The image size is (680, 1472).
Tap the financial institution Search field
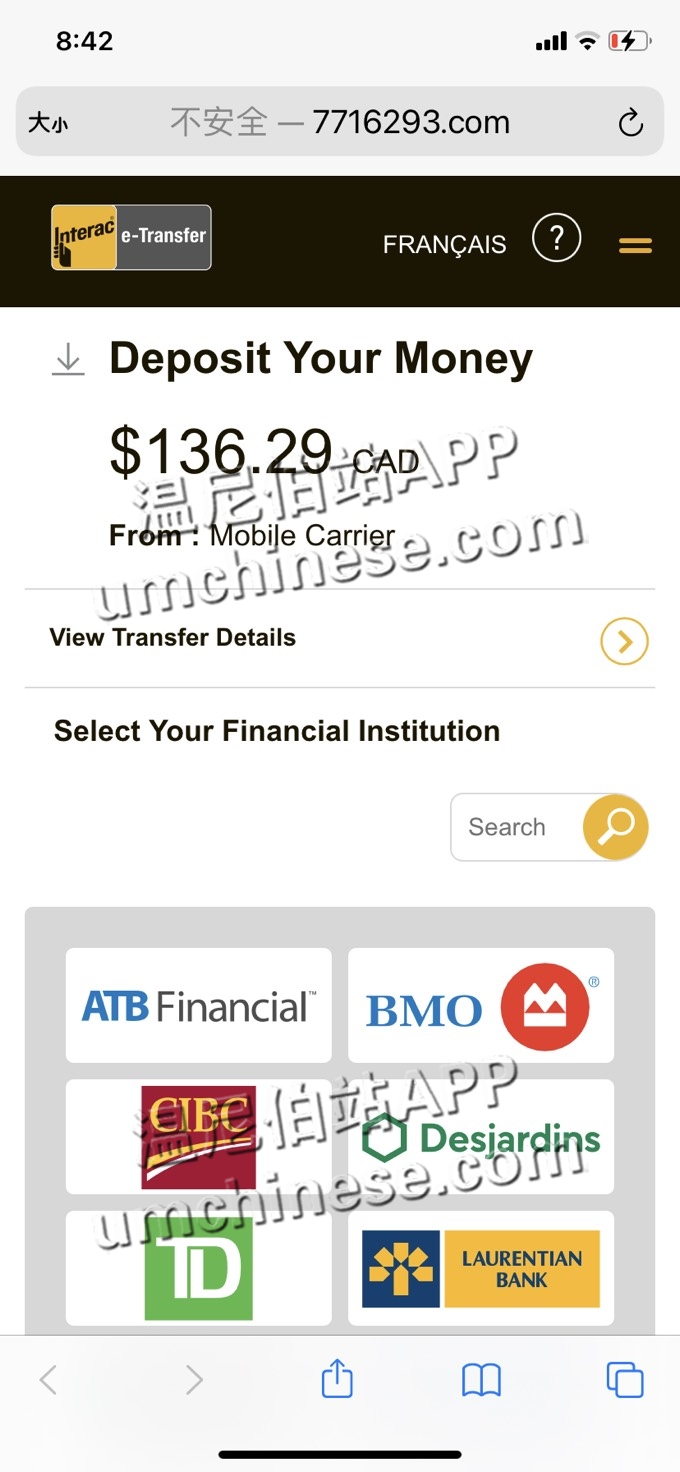pos(515,827)
